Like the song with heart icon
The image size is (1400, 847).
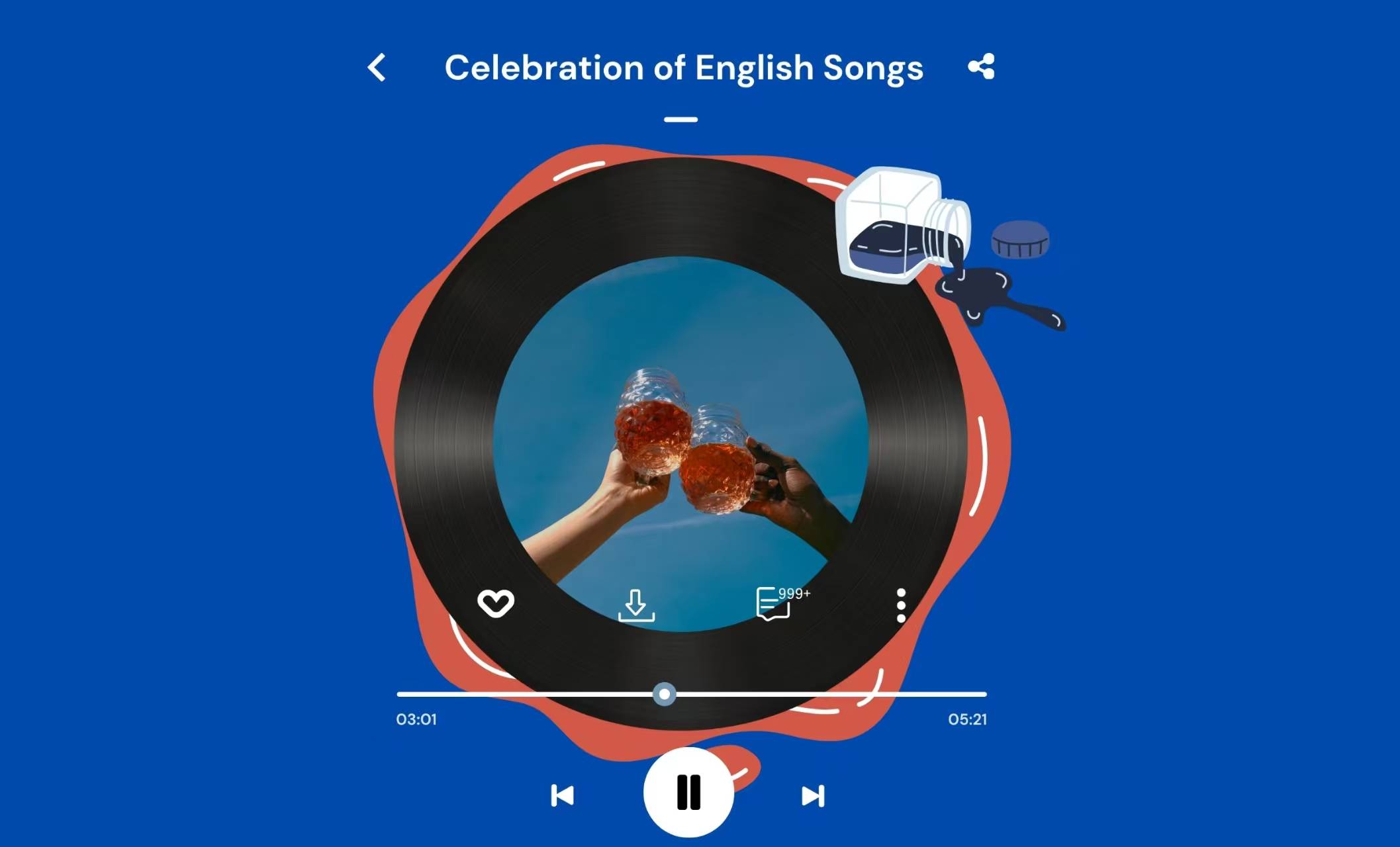click(496, 603)
